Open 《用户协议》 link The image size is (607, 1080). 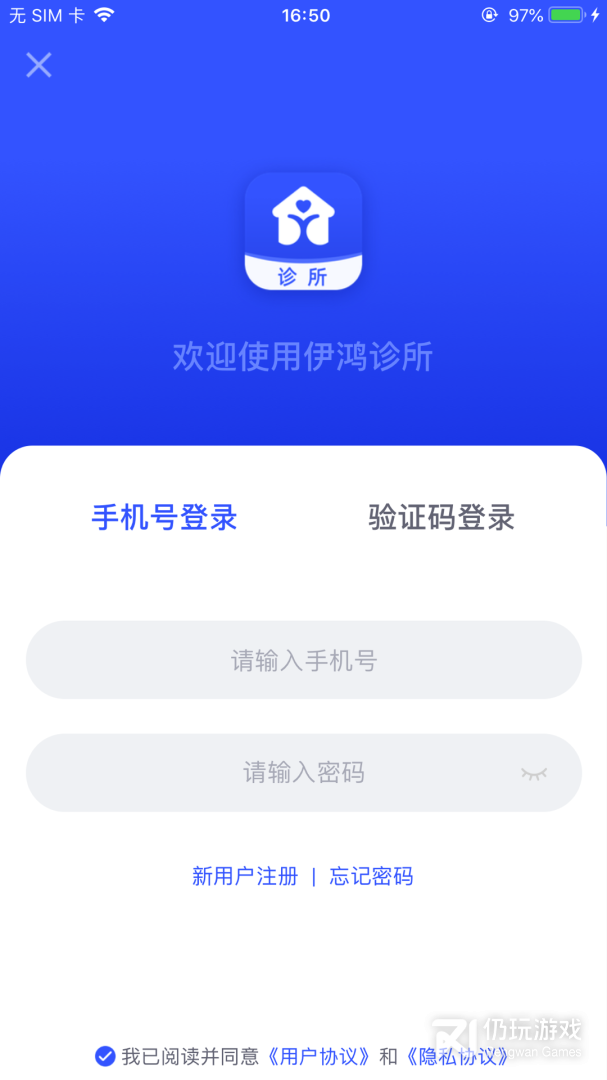point(318,1056)
